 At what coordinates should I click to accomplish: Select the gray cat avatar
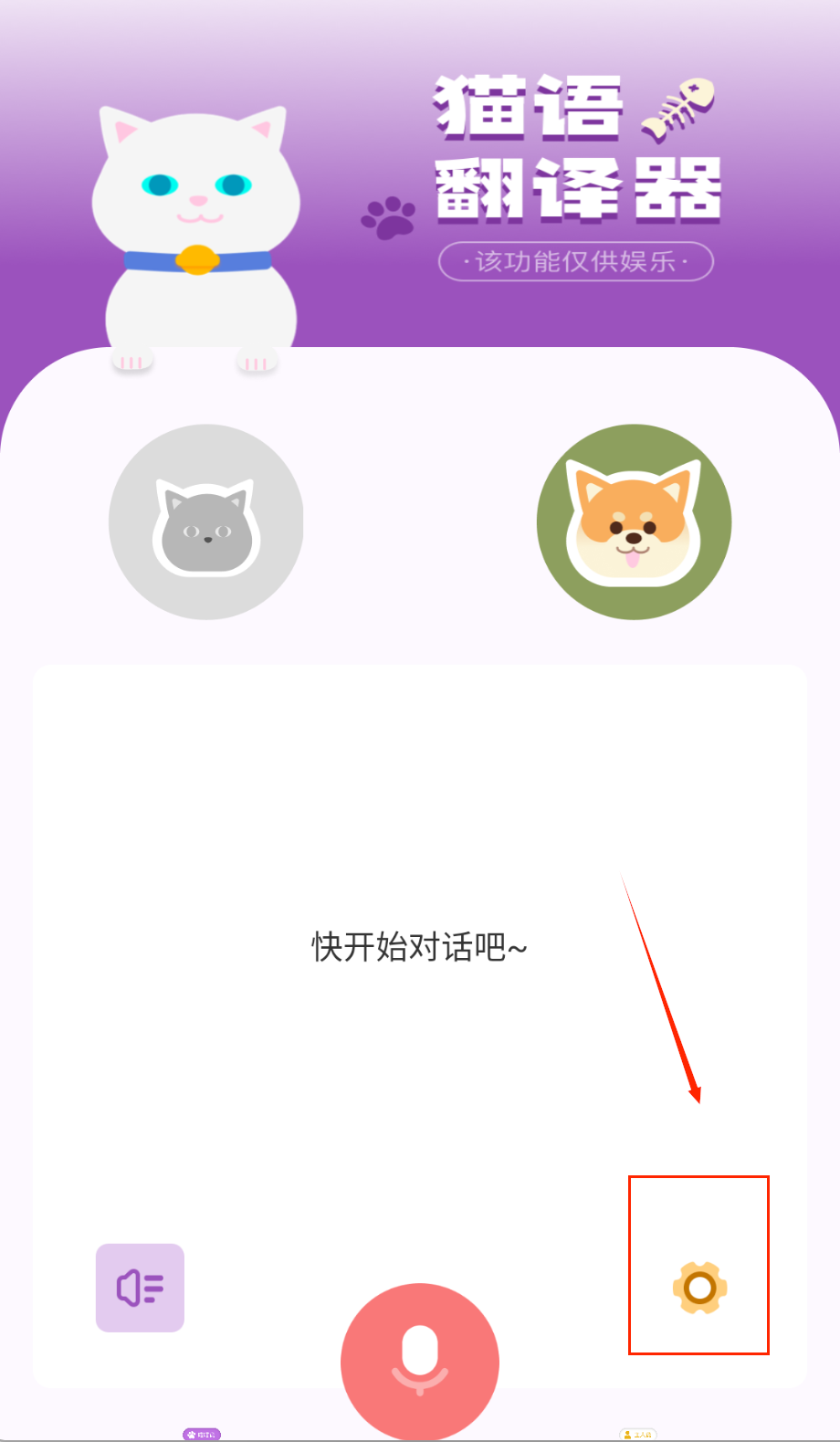(x=206, y=522)
